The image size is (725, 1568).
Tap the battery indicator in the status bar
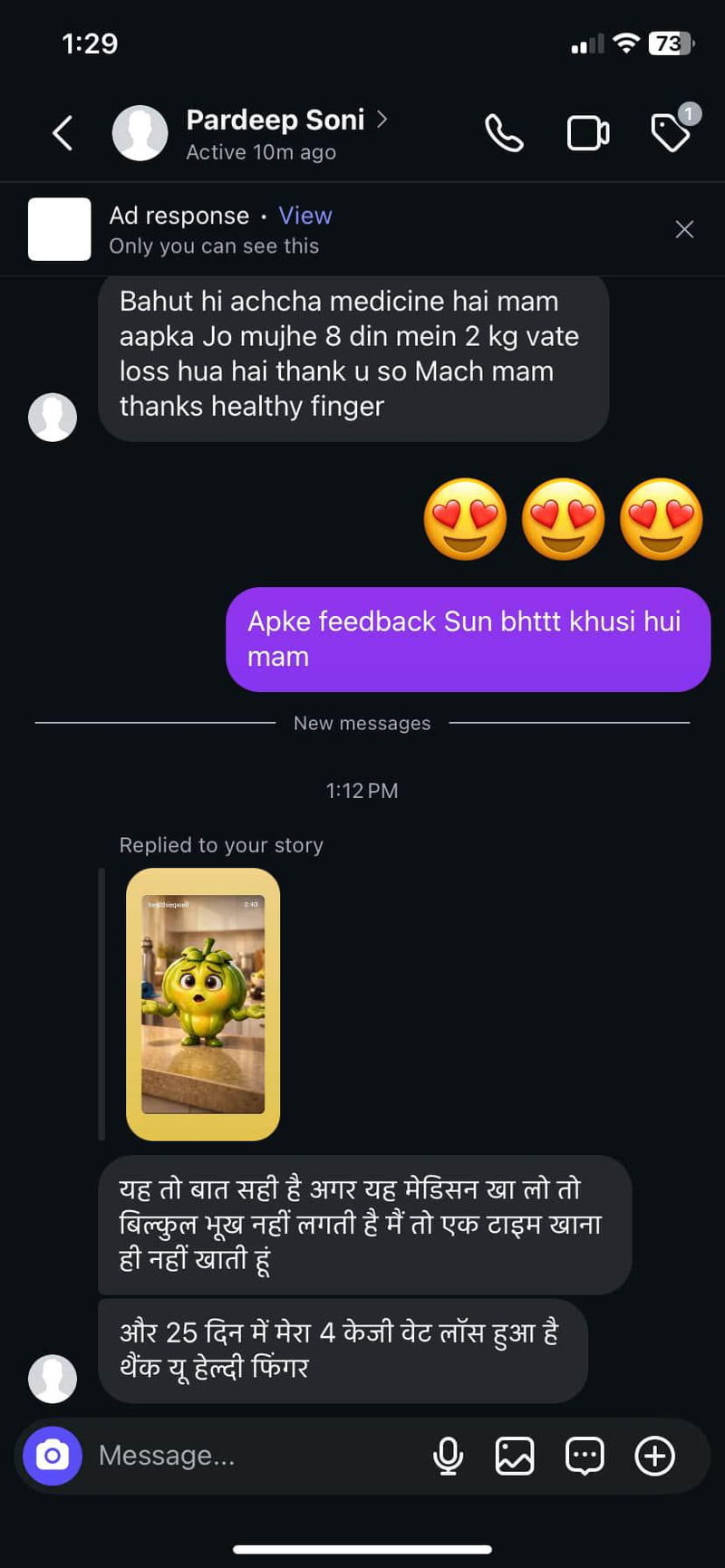pyautogui.click(x=668, y=43)
